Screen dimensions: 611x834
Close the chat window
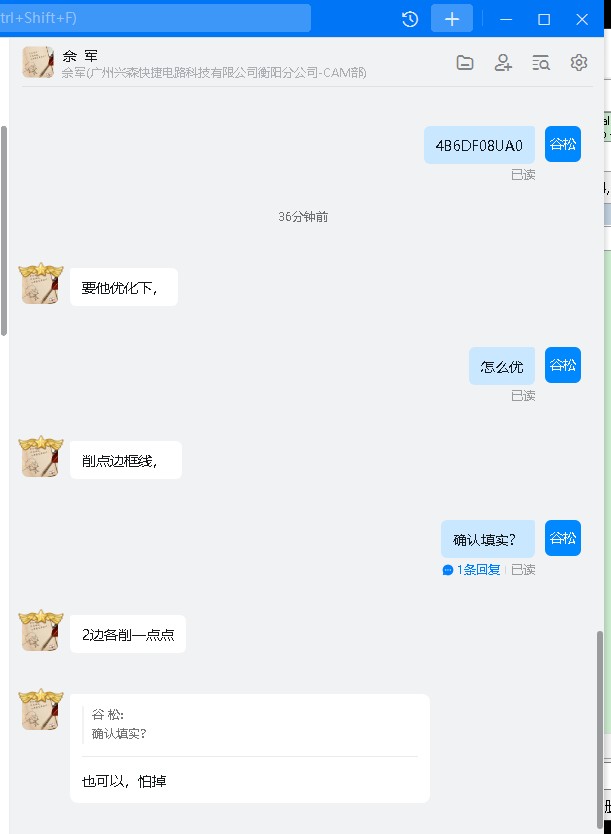(582, 19)
